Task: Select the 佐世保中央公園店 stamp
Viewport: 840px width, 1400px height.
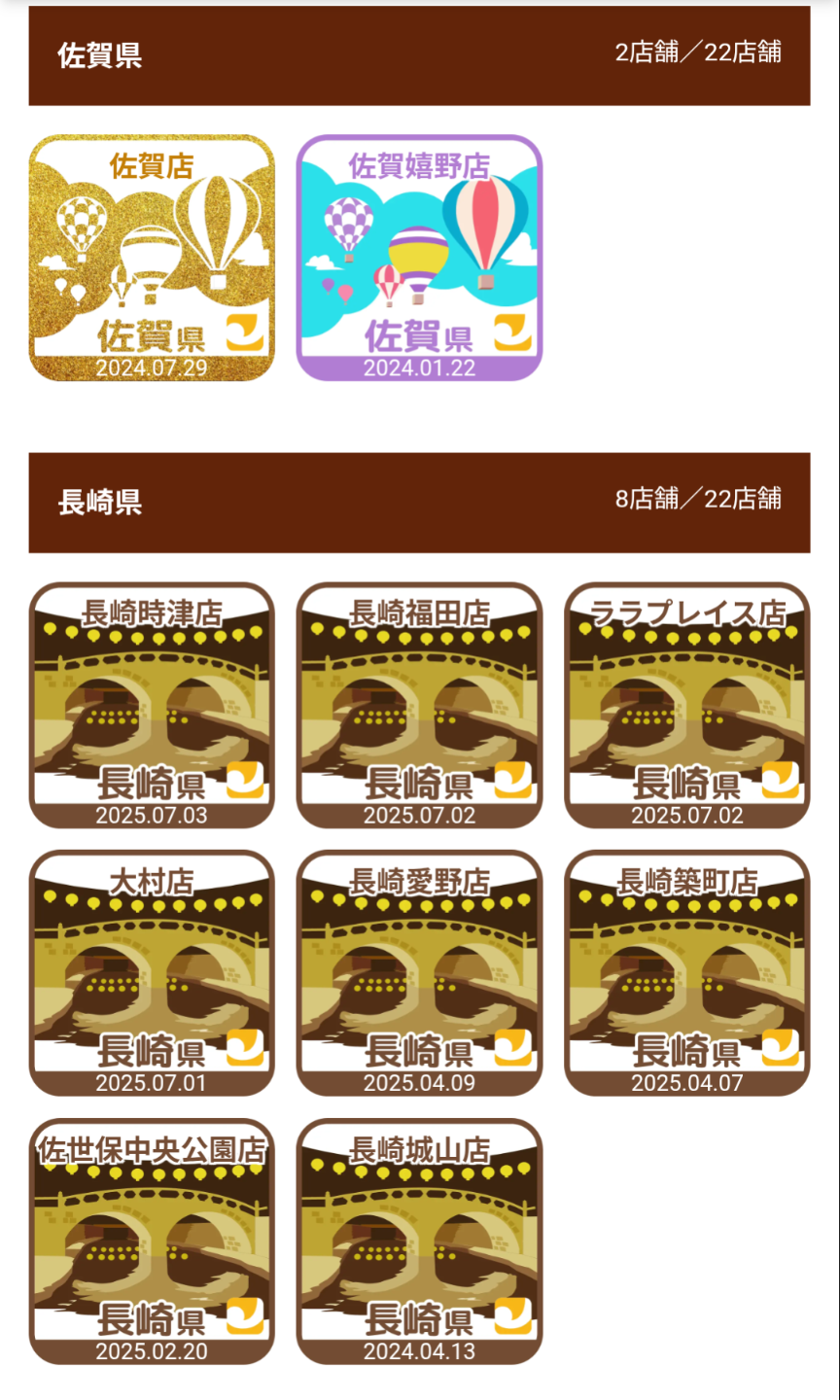Action: point(152,1241)
